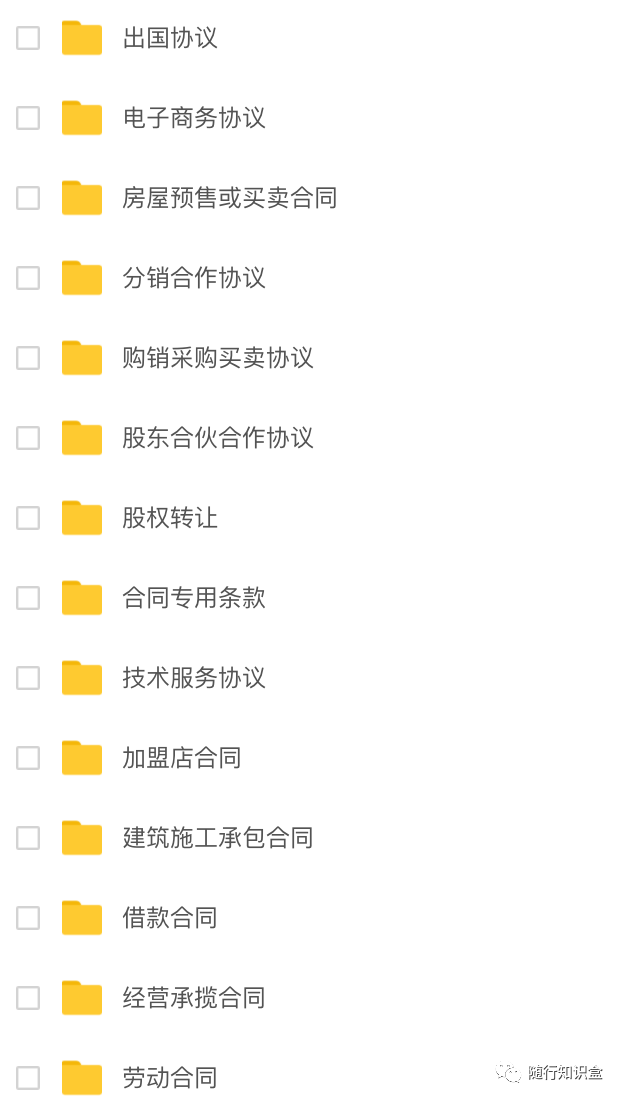
Task: Check the box for 借款合同
Action: pos(28,918)
